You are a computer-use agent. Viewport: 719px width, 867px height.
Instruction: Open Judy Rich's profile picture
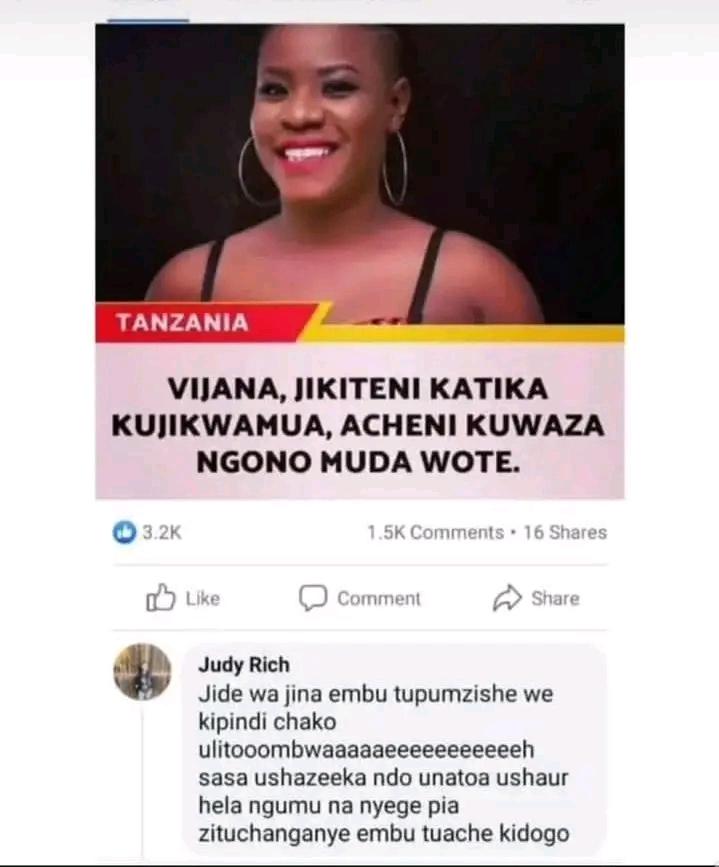point(142,672)
